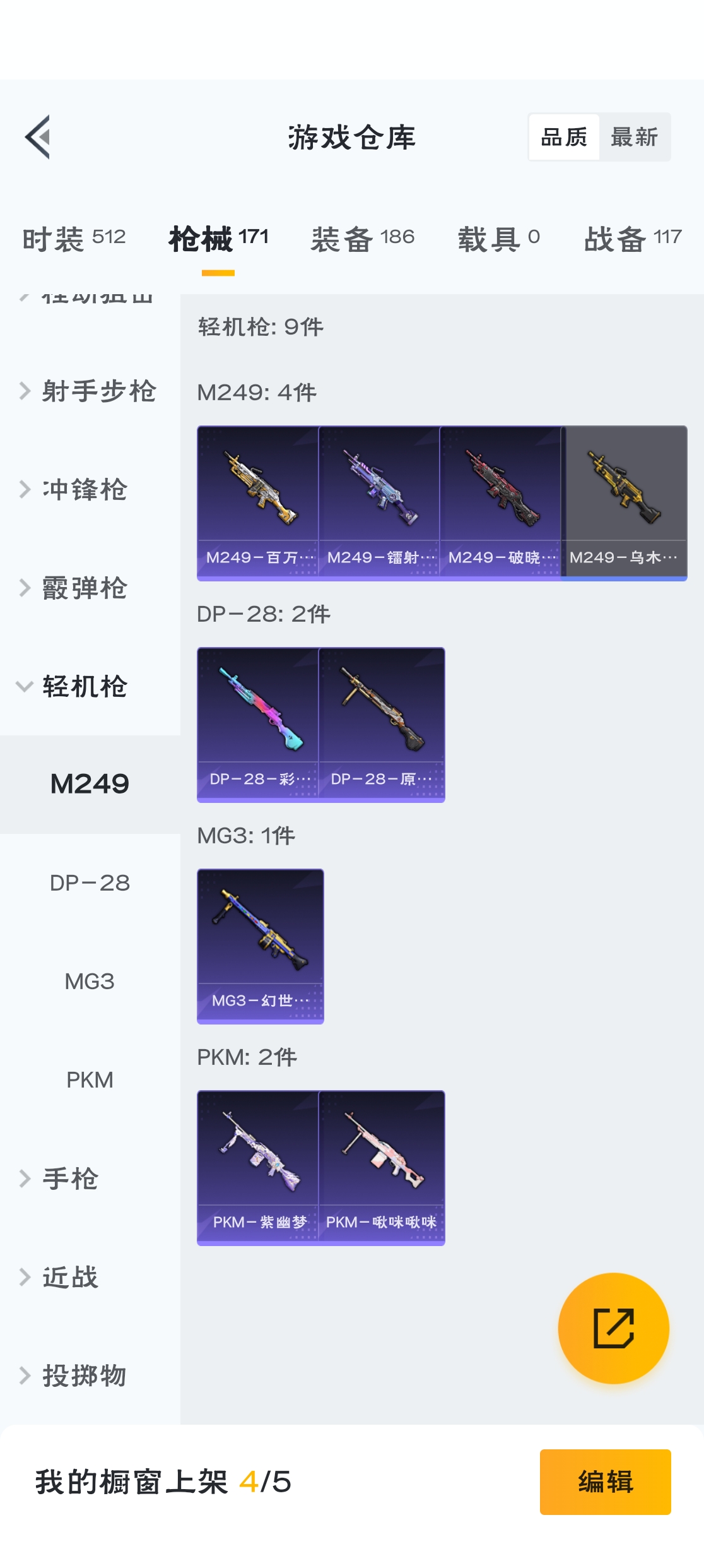Open the DP-28-彩 skin card
704x1568 pixels.
[x=258, y=724]
